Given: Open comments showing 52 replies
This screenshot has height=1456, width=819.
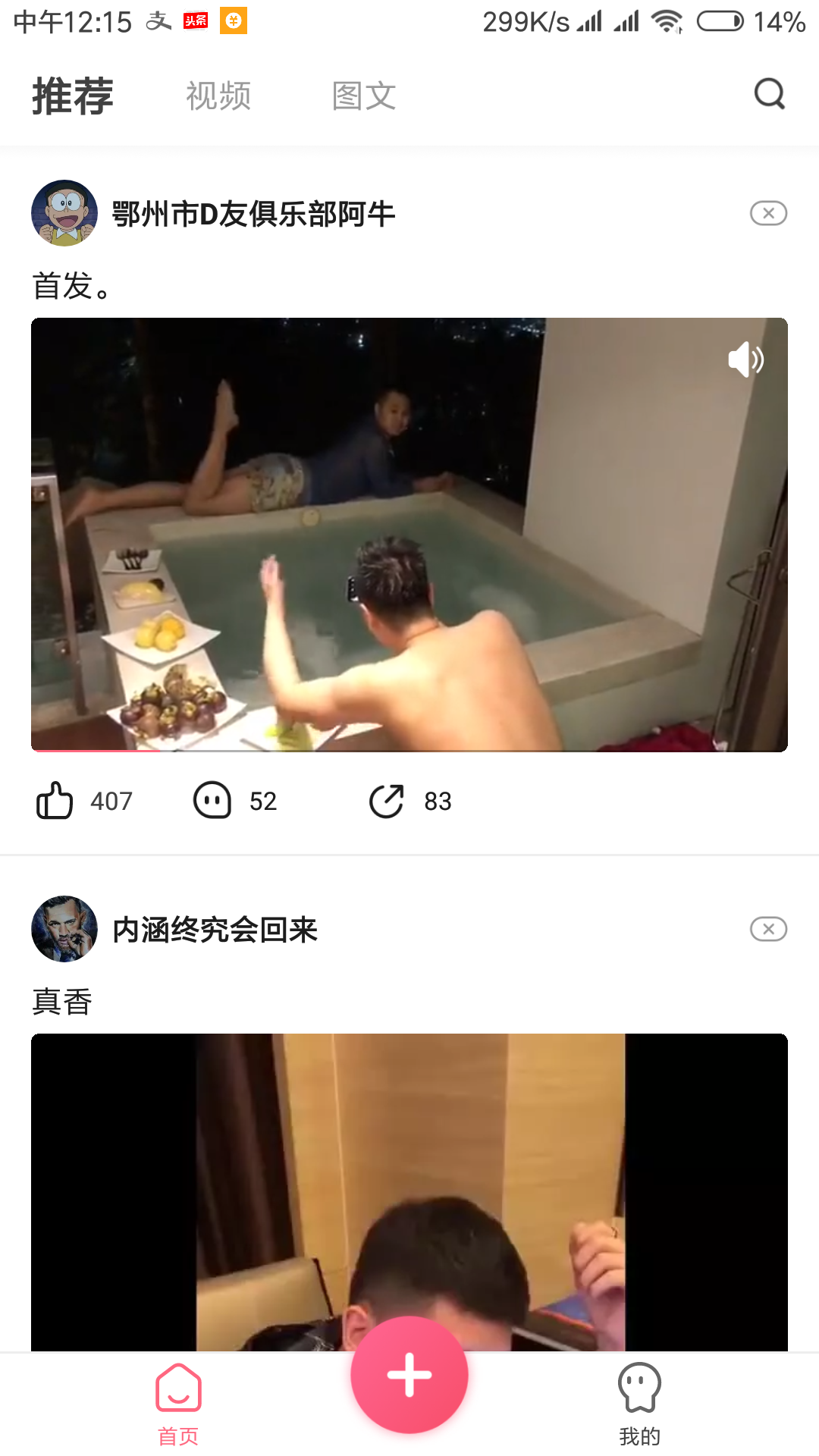Looking at the screenshot, I should tap(212, 801).
